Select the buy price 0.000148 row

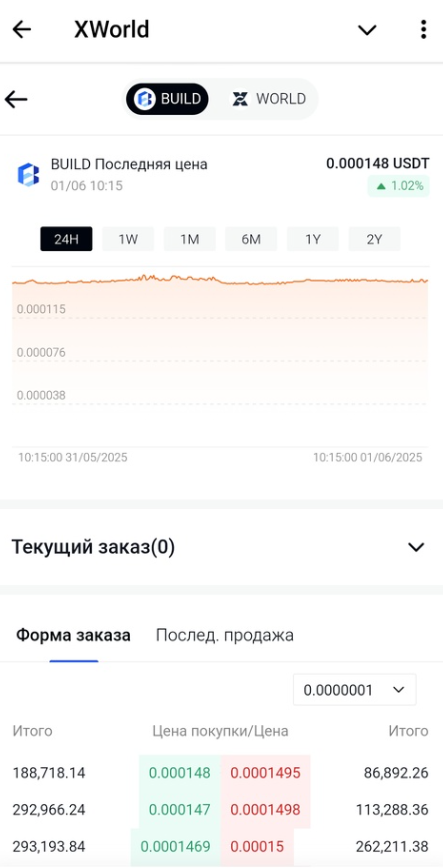click(x=179, y=773)
